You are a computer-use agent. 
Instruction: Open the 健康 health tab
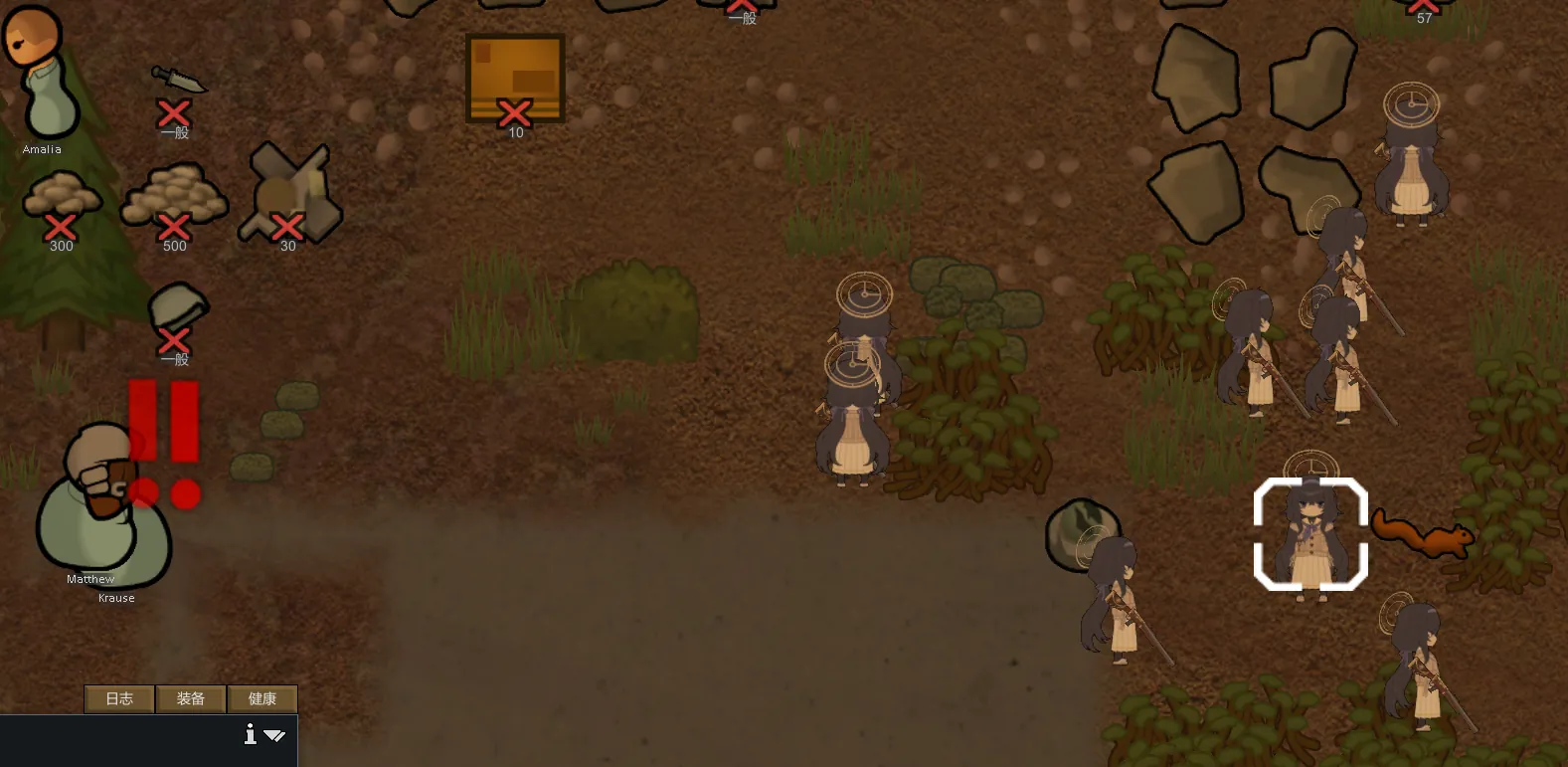(262, 699)
